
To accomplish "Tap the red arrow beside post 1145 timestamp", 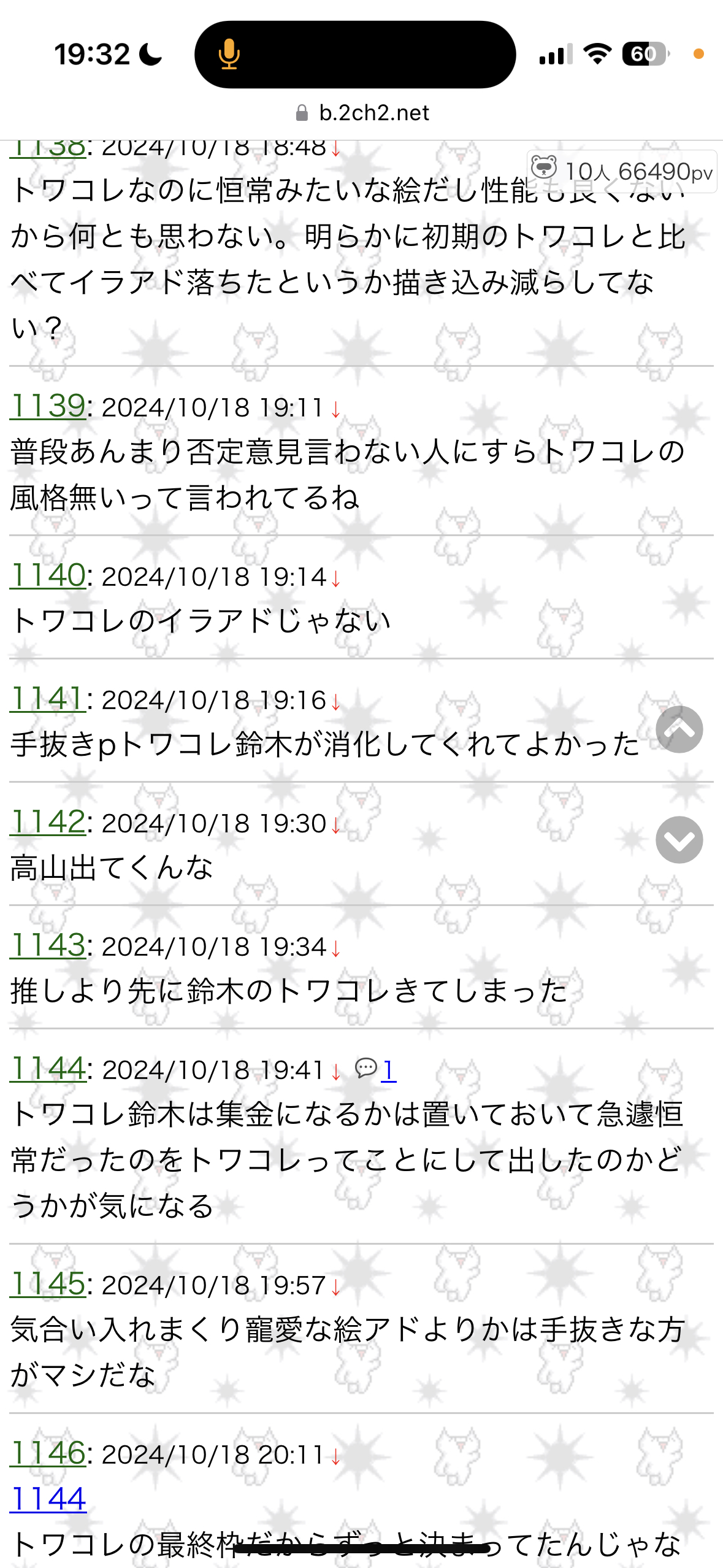I will (335, 1287).
